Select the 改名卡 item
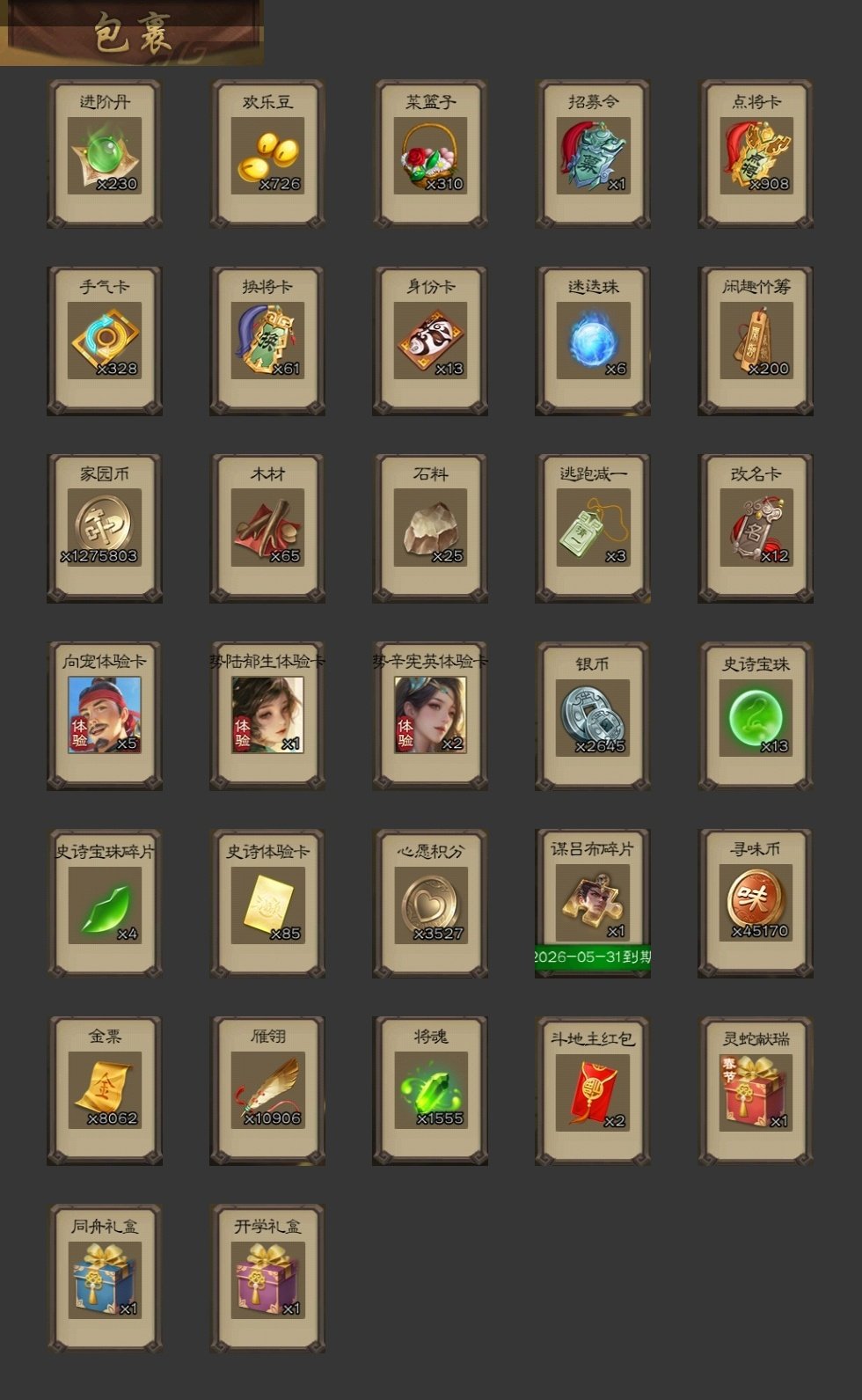Screen dimensions: 862x1400 coord(756,528)
